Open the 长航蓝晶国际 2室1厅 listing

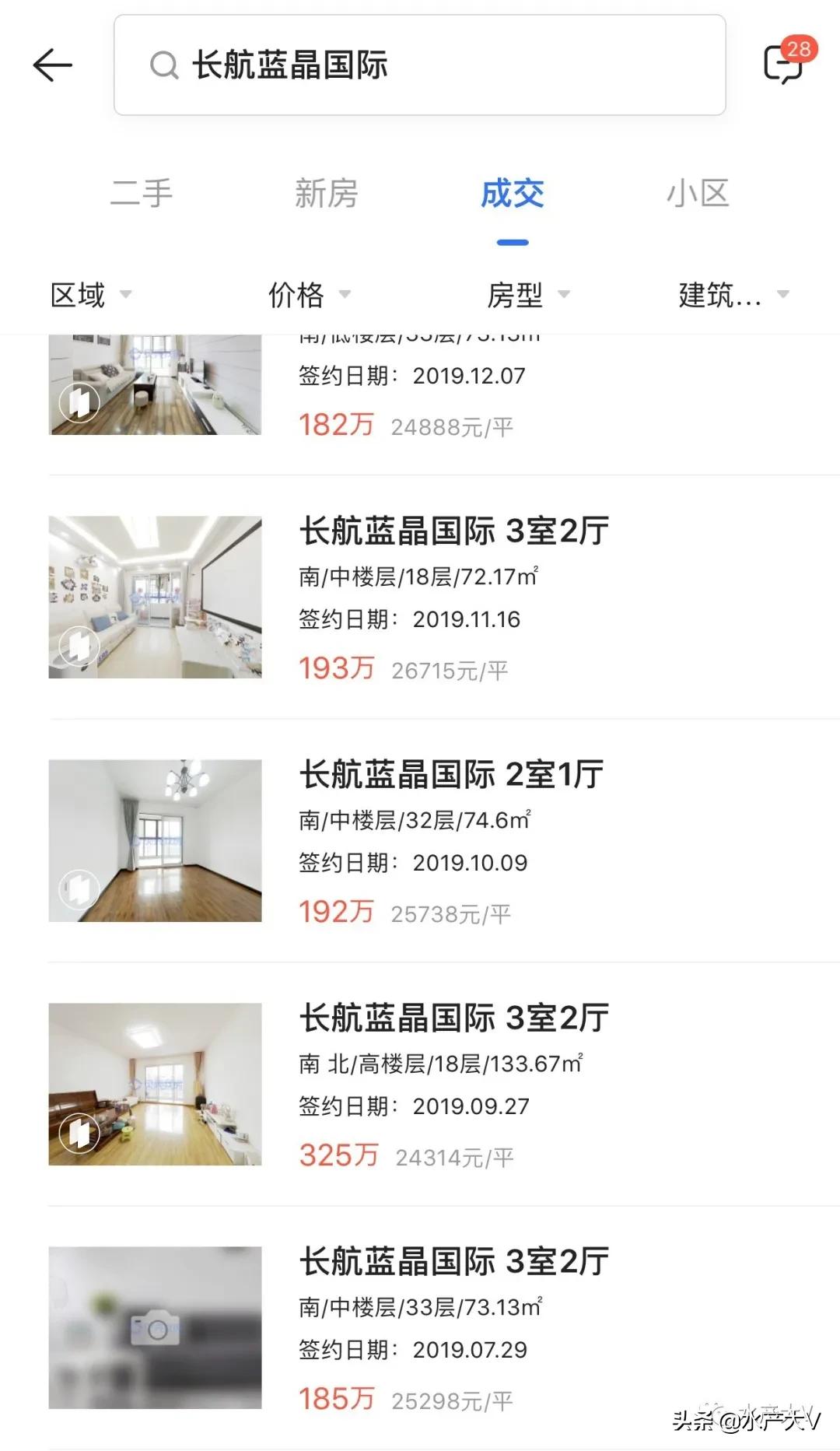click(x=451, y=775)
